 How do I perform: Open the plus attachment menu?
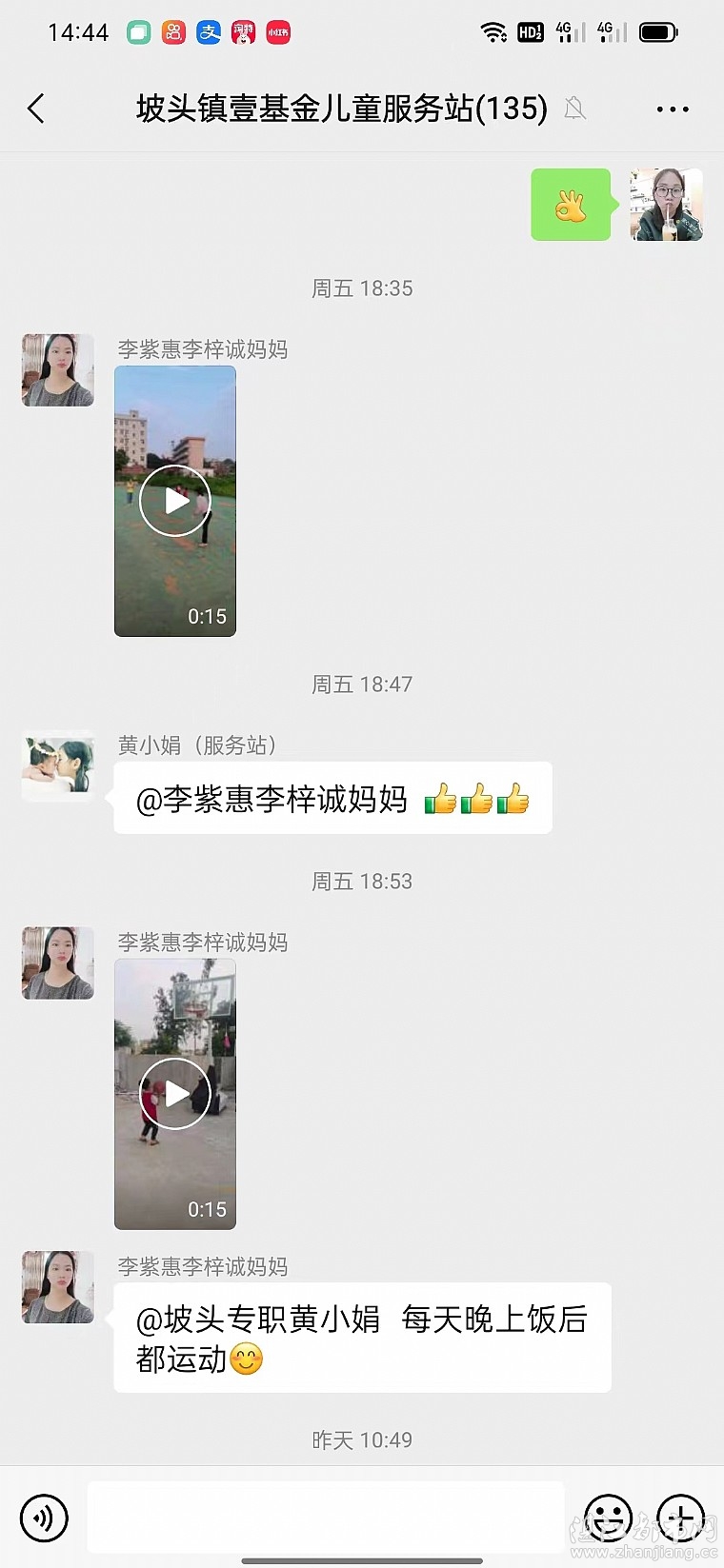click(680, 1517)
